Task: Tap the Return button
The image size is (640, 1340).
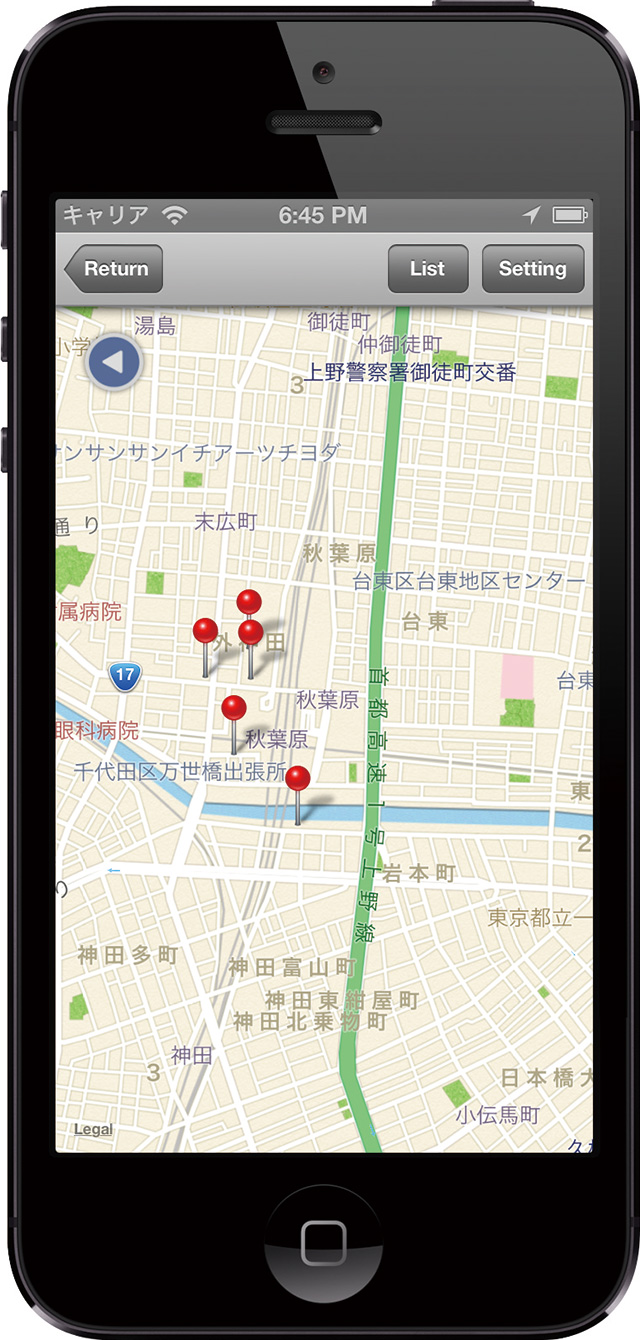Action: (x=113, y=269)
